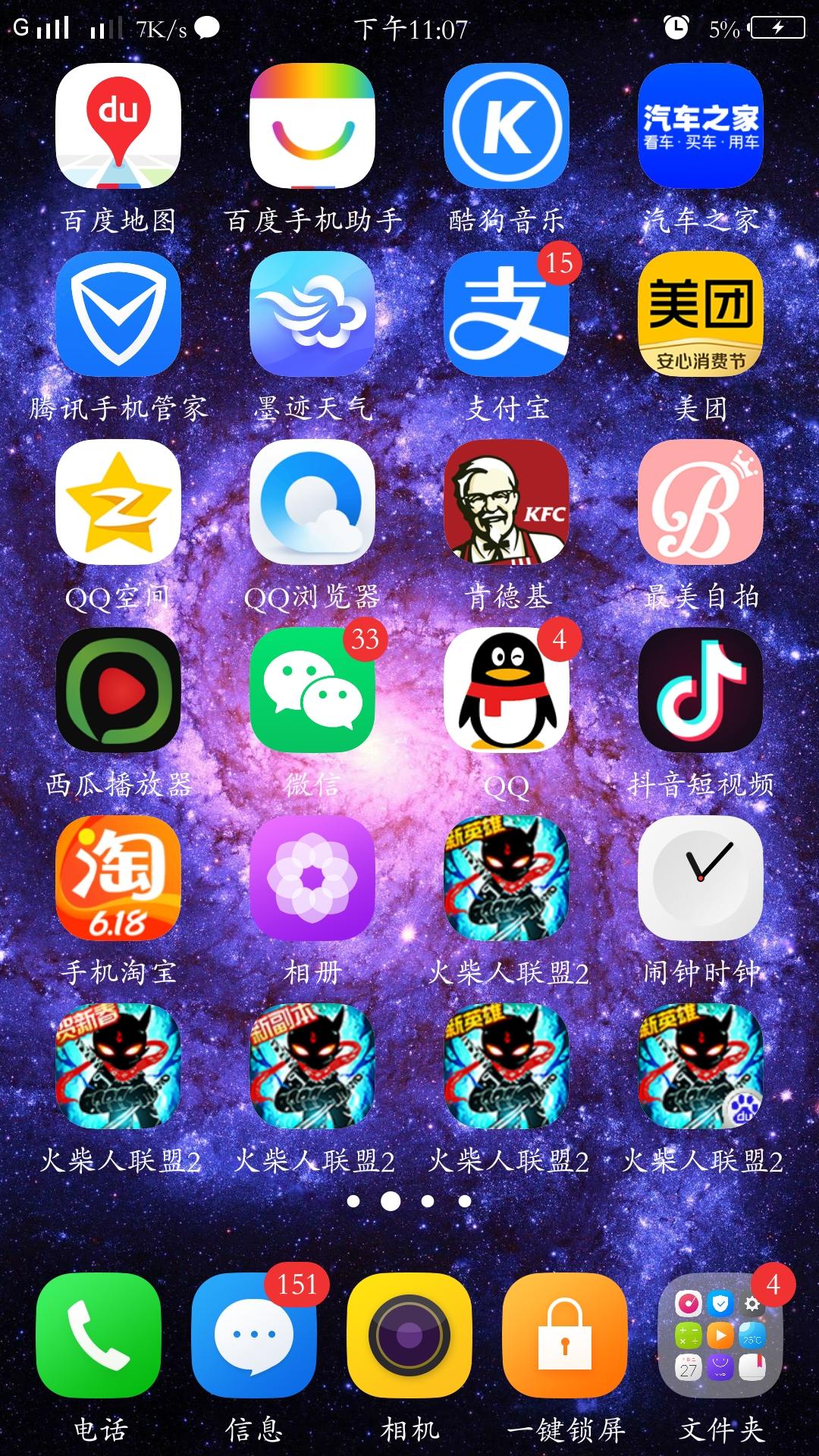Launch the Autohome (汽车之家) app
Image resolution: width=819 pixels, height=1456 pixels.
pos(699,127)
